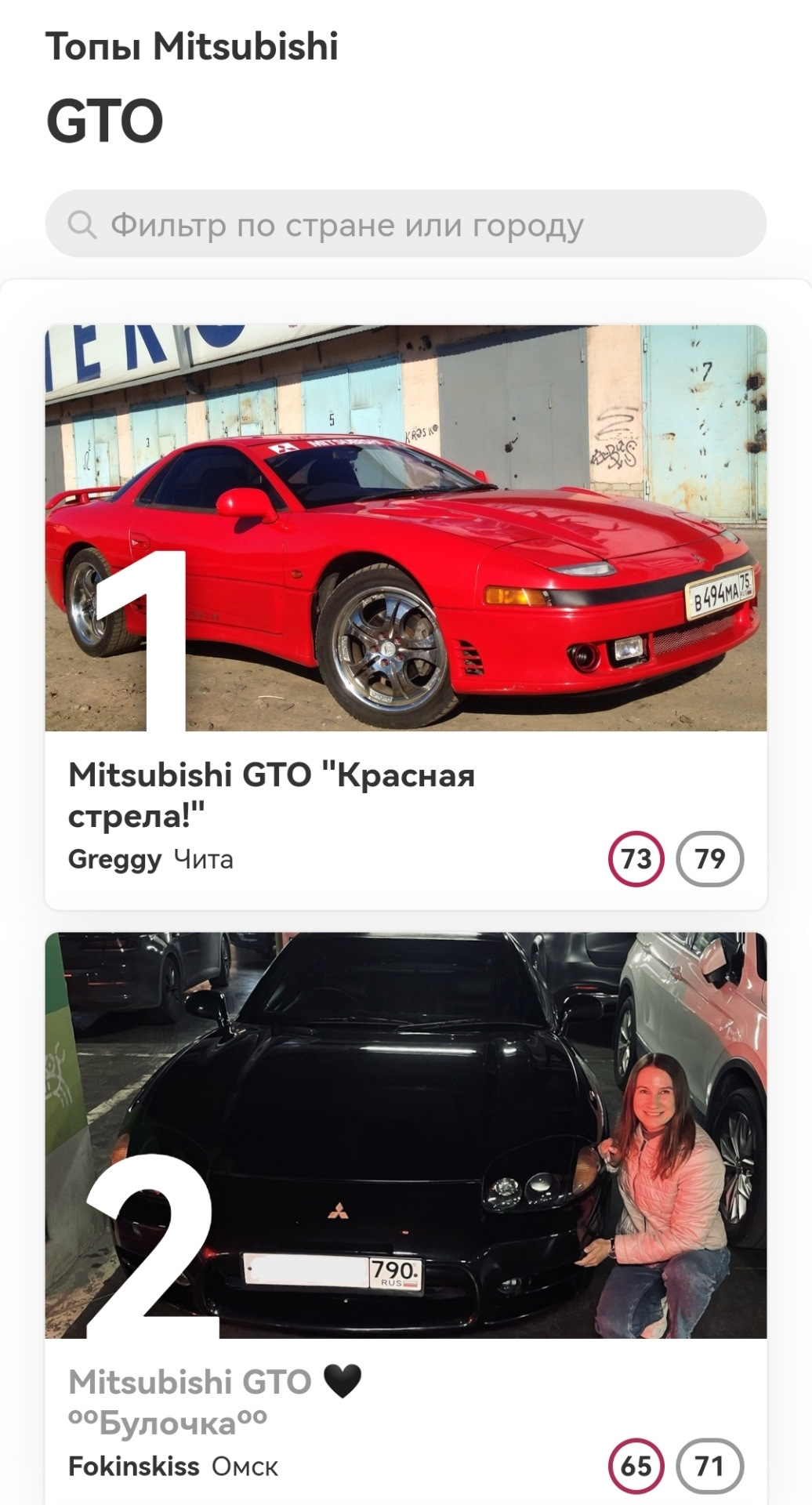
Task: Tap the country or city filter field
Action: [405, 225]
